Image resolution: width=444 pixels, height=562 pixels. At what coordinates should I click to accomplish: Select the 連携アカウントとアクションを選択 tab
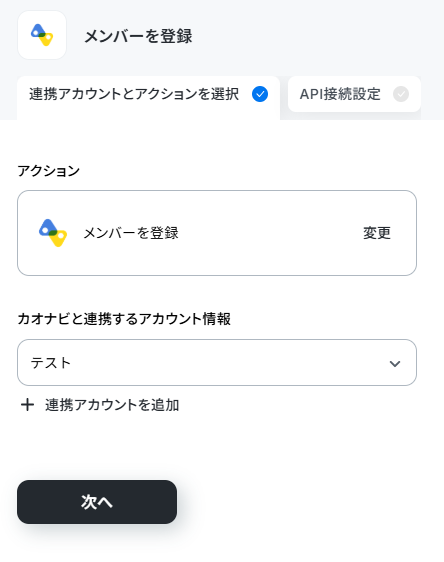[x=148, y=97]
